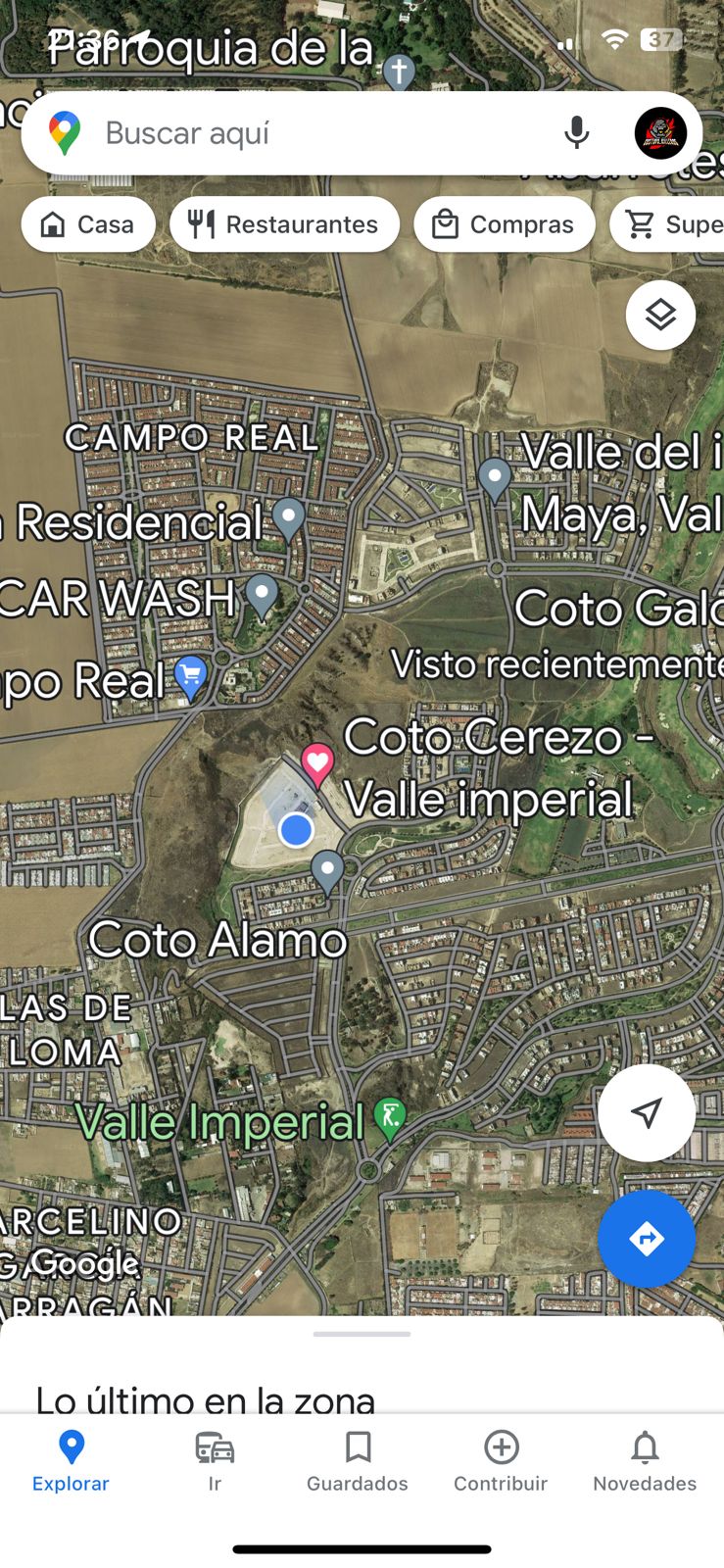The width and height of the screenshot is (724, 1568).
Task: Go to the Contribuir tab
Action: coord(501,1460)
